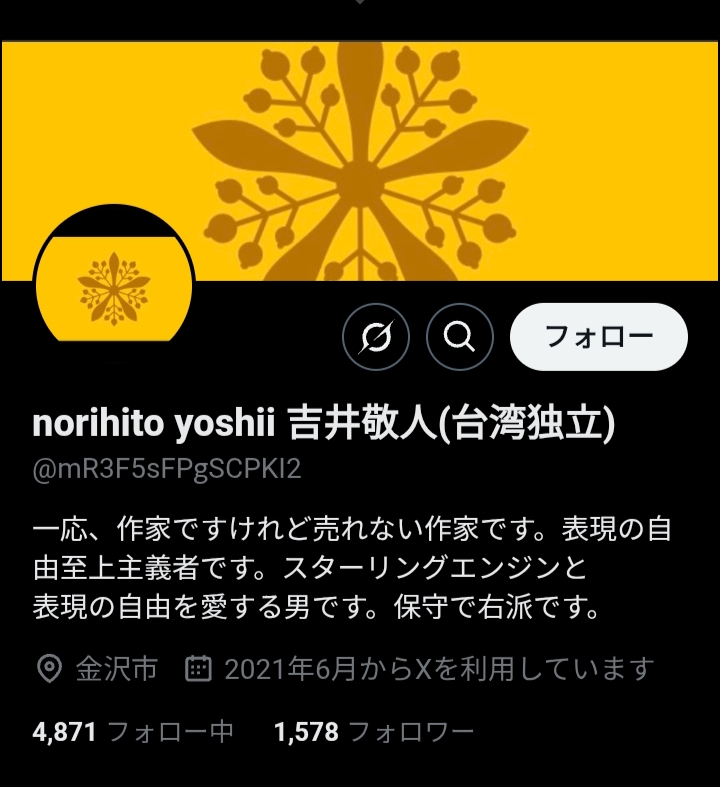Open the profile search magnifier icon
Viewport: 720px width, 787px height.
459,337
